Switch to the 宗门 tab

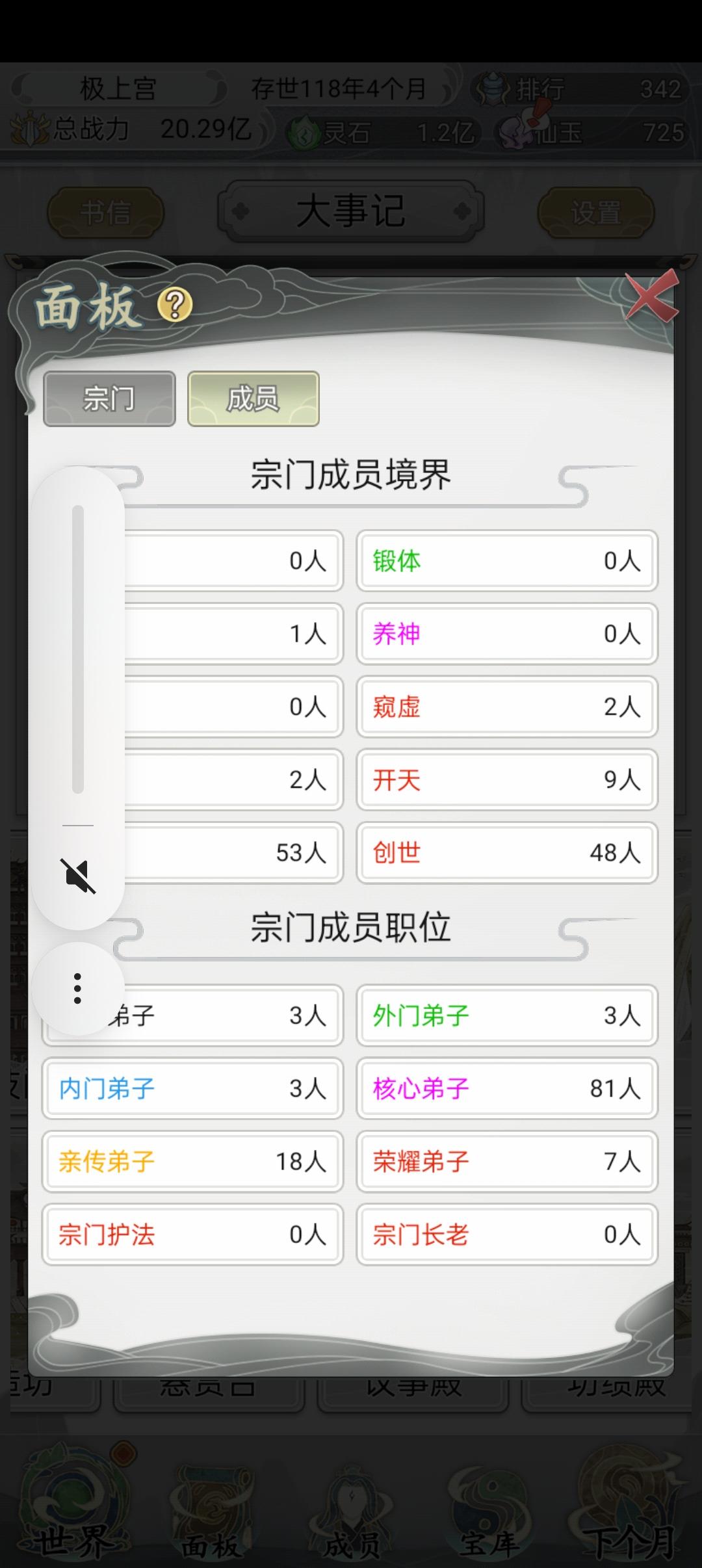click(109, 399)
